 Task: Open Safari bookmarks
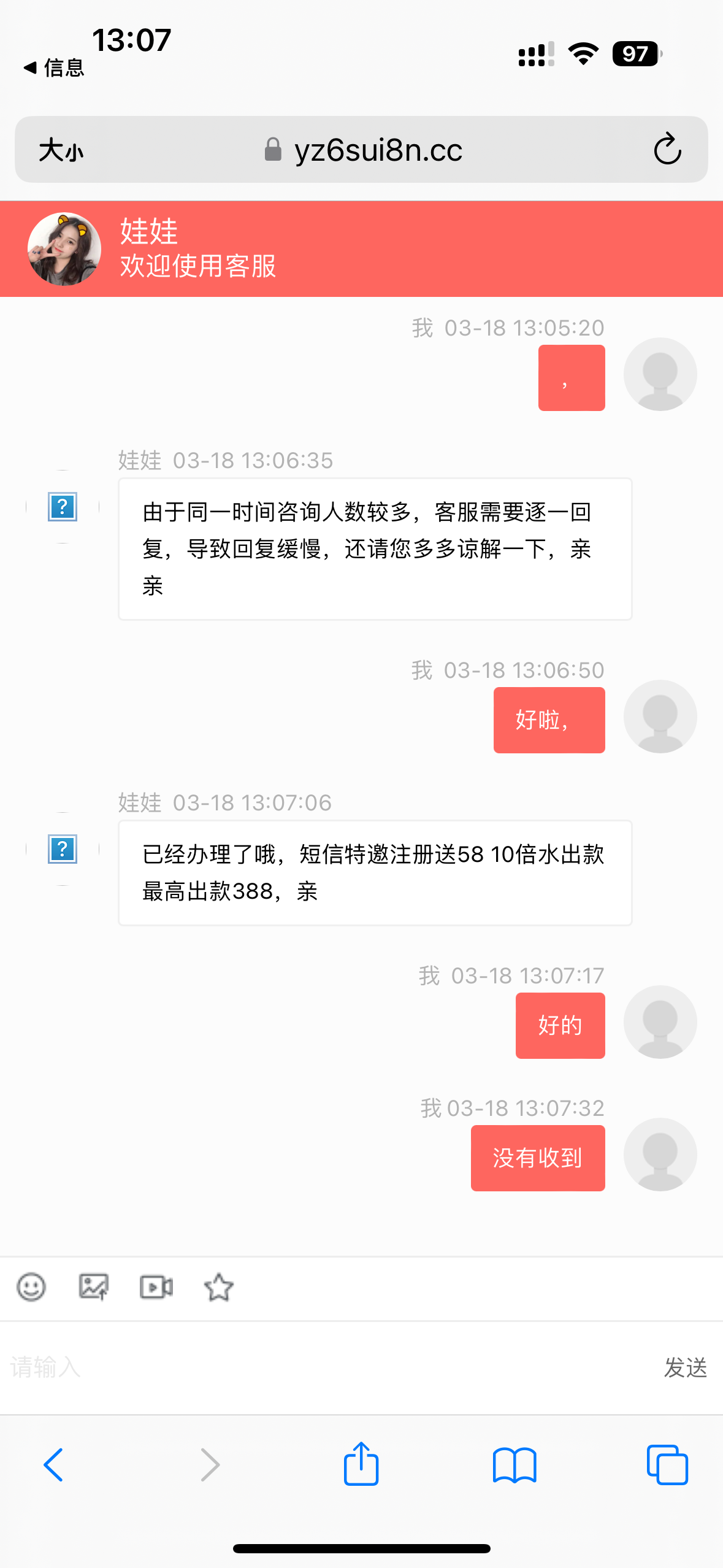point(515,1465)
